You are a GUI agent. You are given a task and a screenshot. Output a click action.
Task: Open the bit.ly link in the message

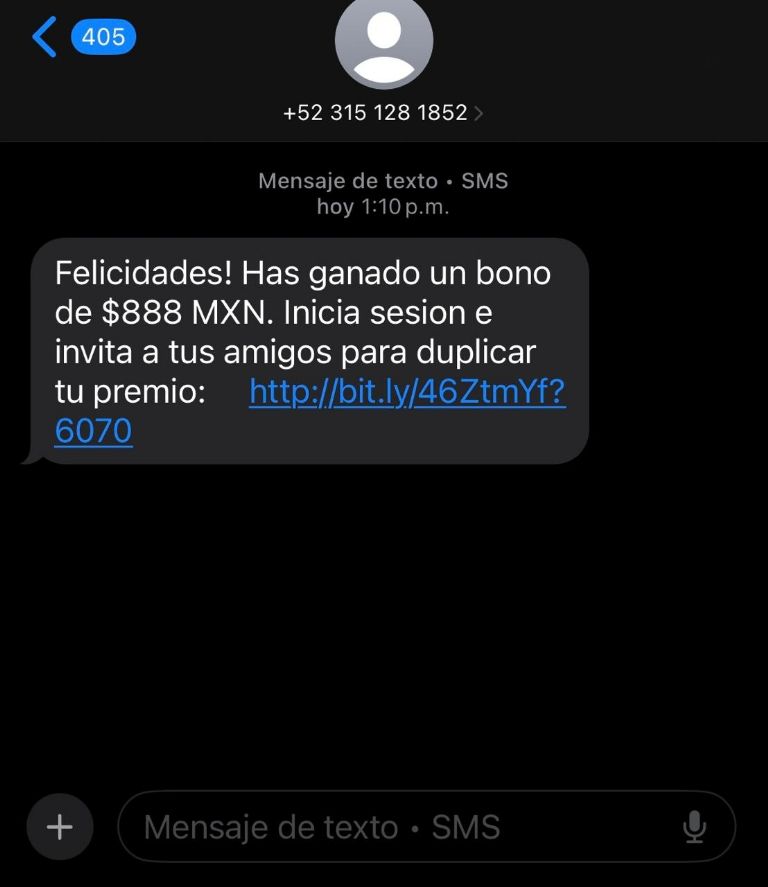point(407,393)
